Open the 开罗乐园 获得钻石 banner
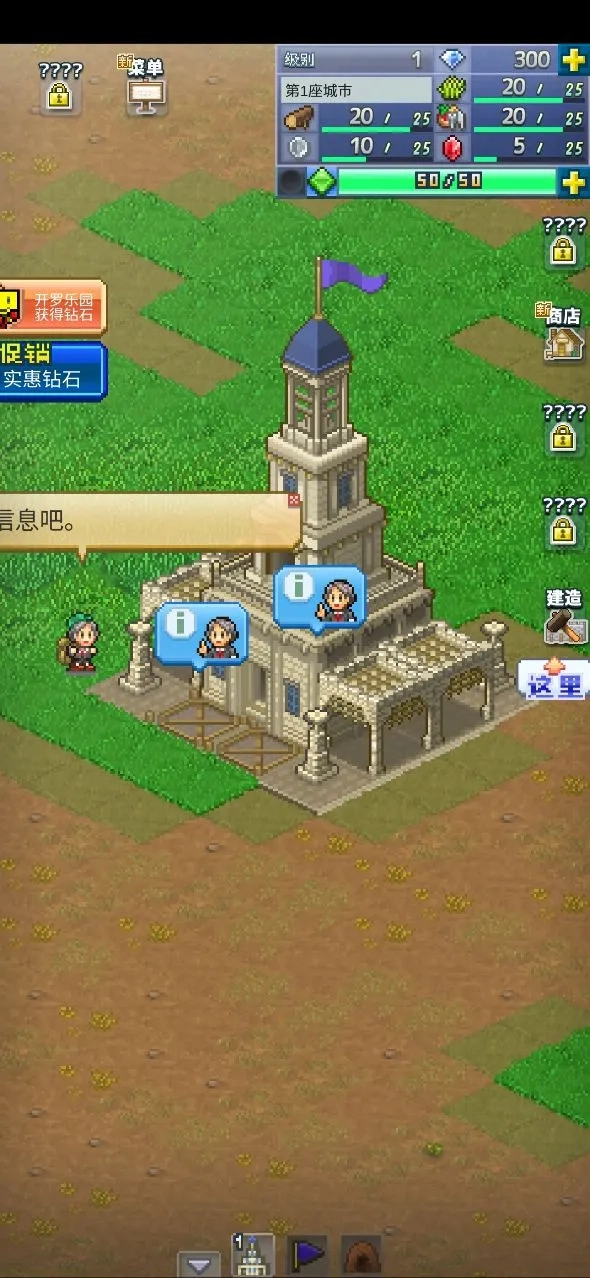Viewport: 590px width, 1278px height. point(52,307)
